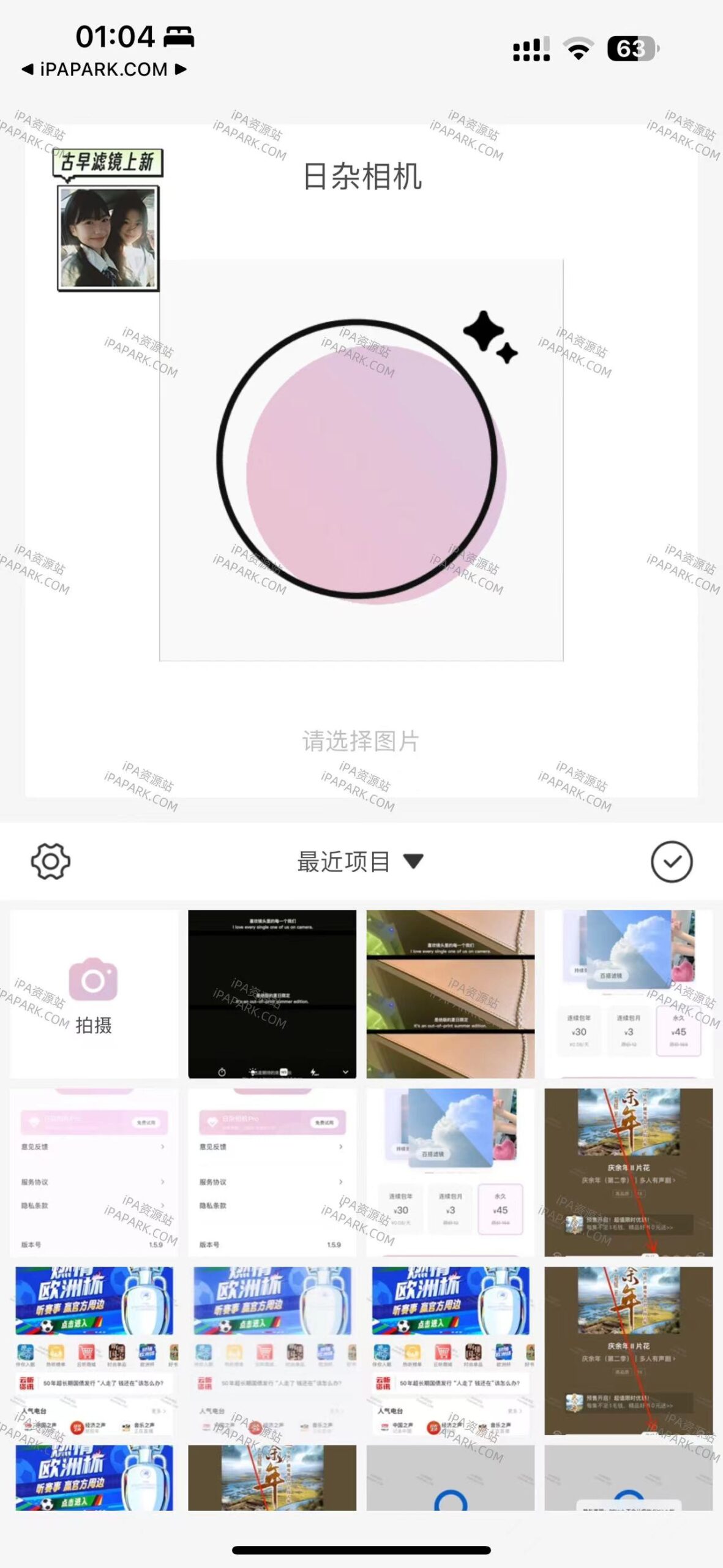723x1568 pixels.
Task: Open the 古早滤镜上新 filter promo
Action: pos(108,221)
